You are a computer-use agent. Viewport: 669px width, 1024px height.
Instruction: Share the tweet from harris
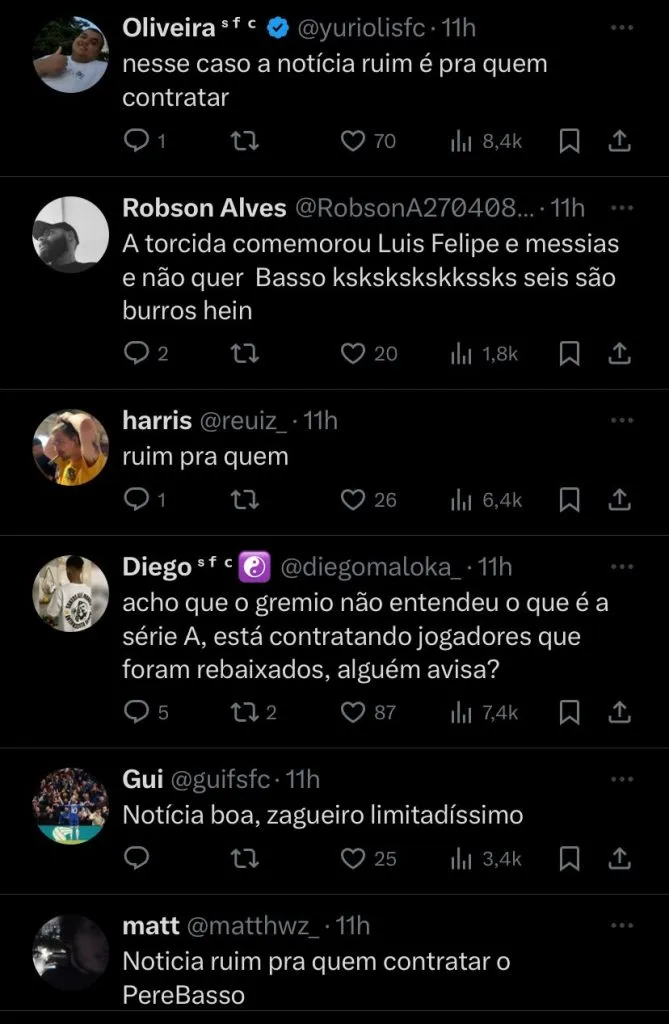[x=619, y=499]
